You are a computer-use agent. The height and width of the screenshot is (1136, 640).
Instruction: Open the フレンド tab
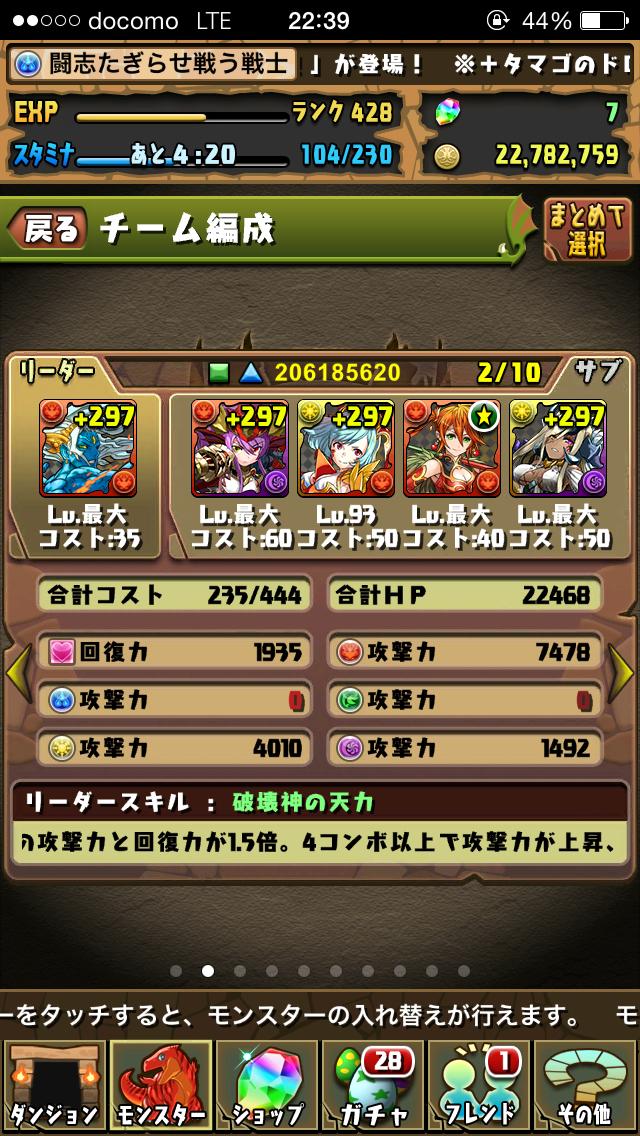coord(479,1086)
